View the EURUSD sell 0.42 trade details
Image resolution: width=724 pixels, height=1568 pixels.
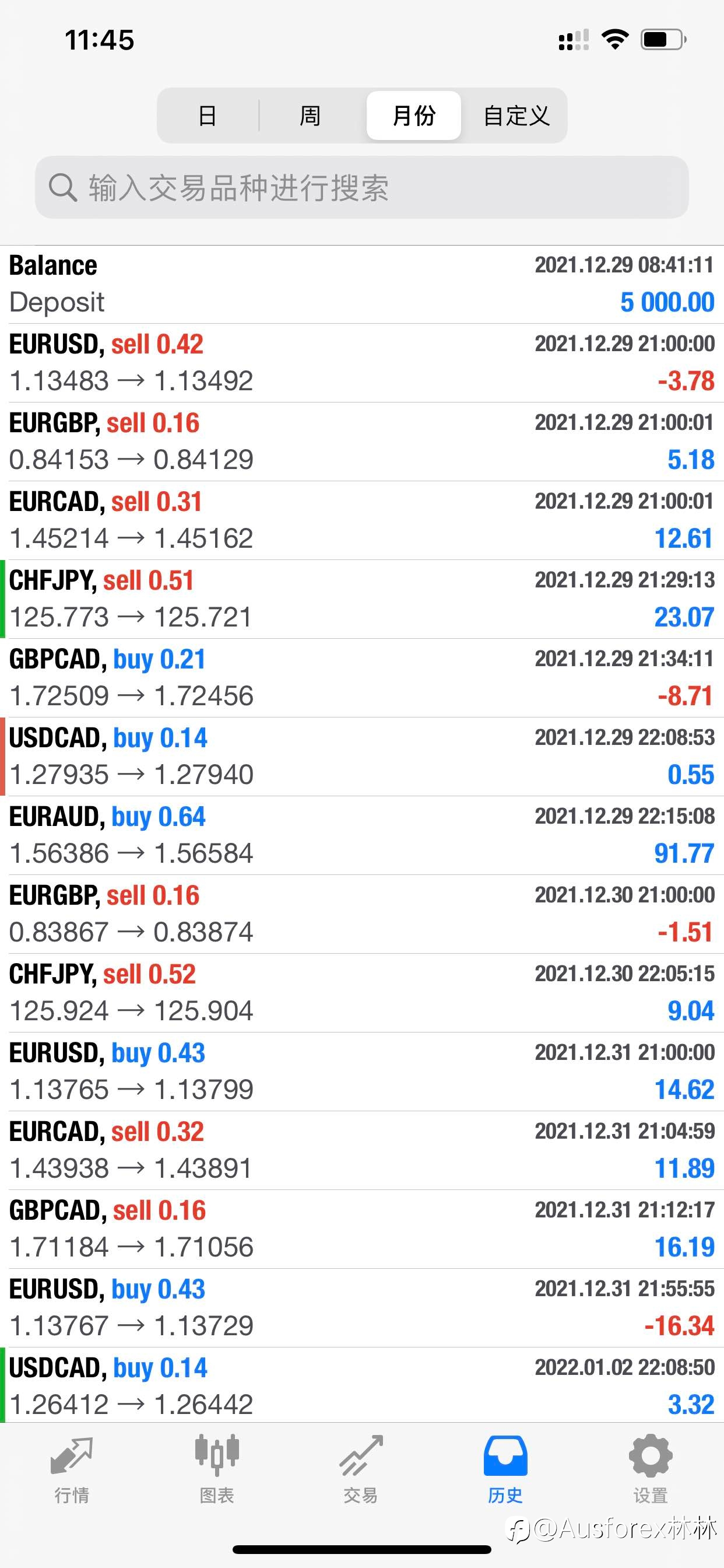[x=362, y=363]
